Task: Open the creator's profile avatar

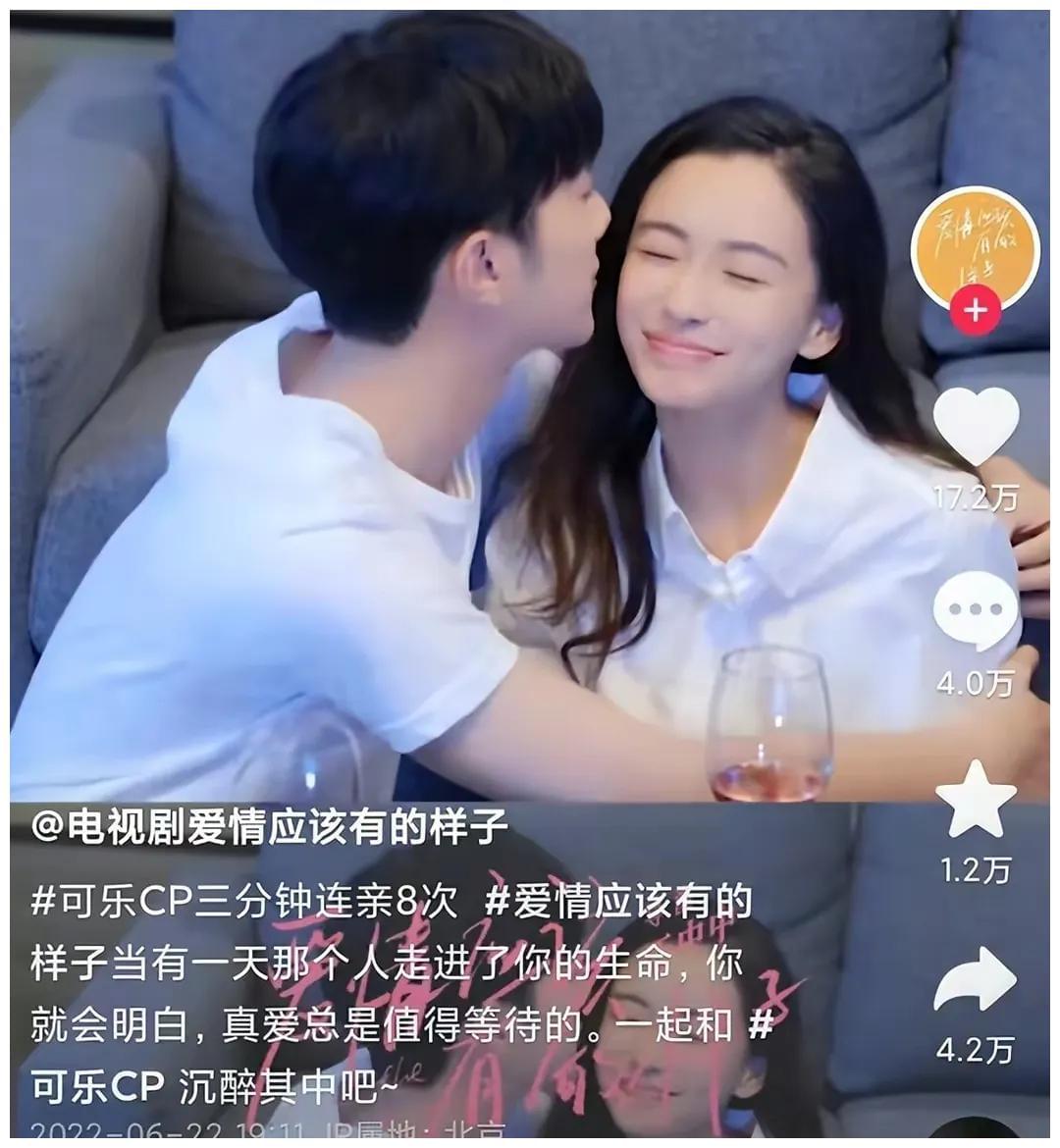Action: coord(973,248)
